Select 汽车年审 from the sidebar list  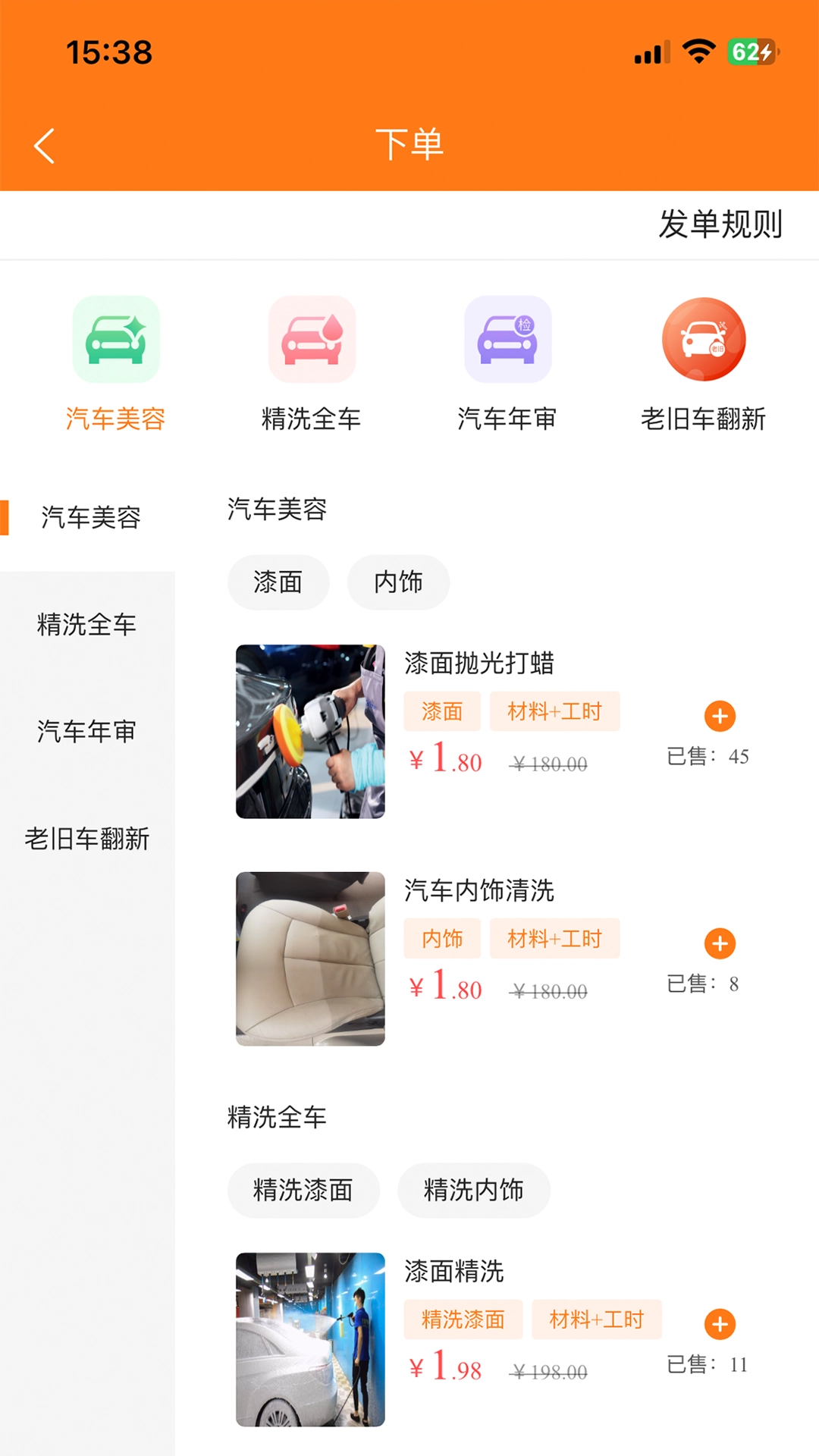tap(86, 733)
